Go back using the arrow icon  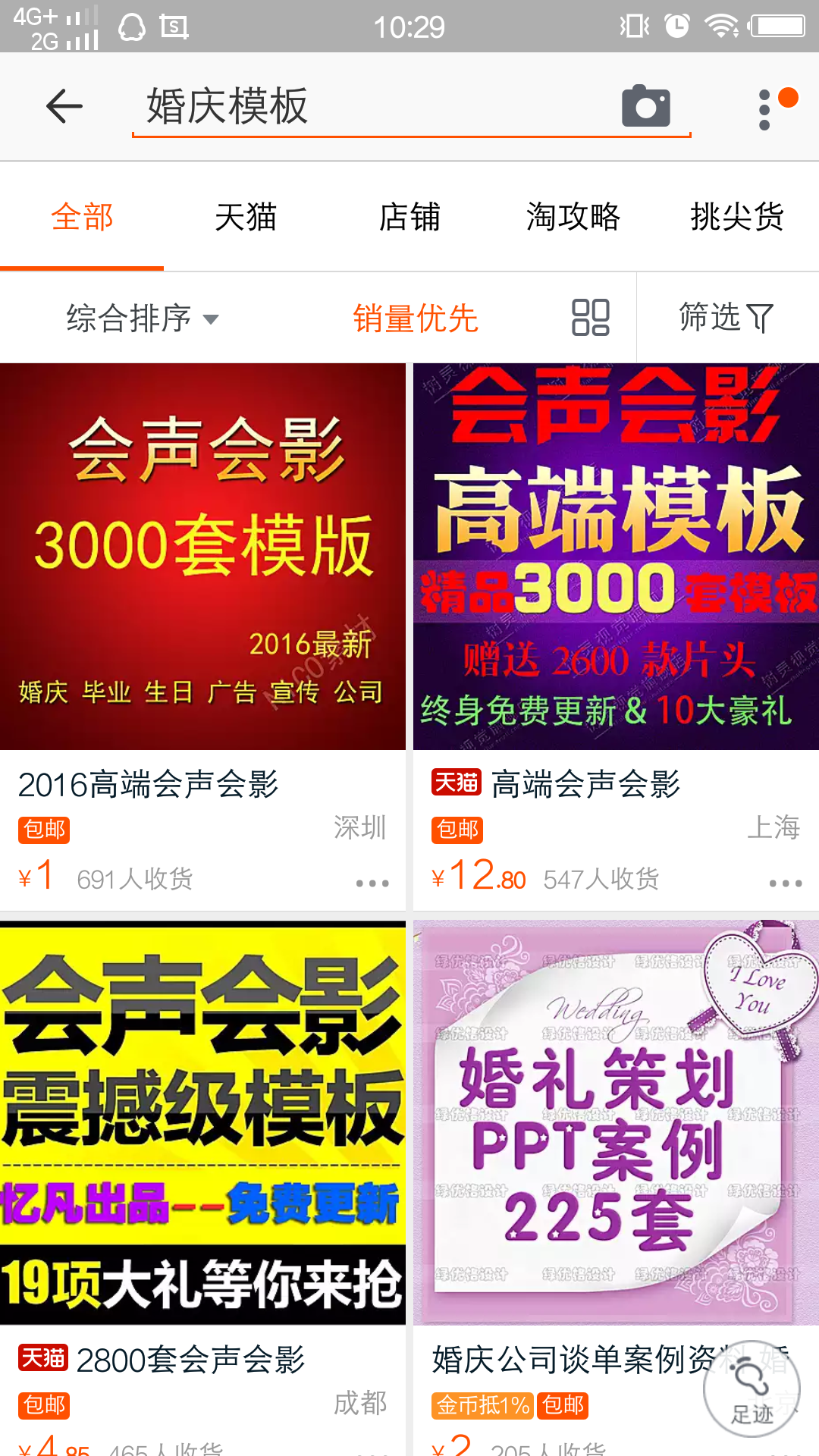coord(64,106)
